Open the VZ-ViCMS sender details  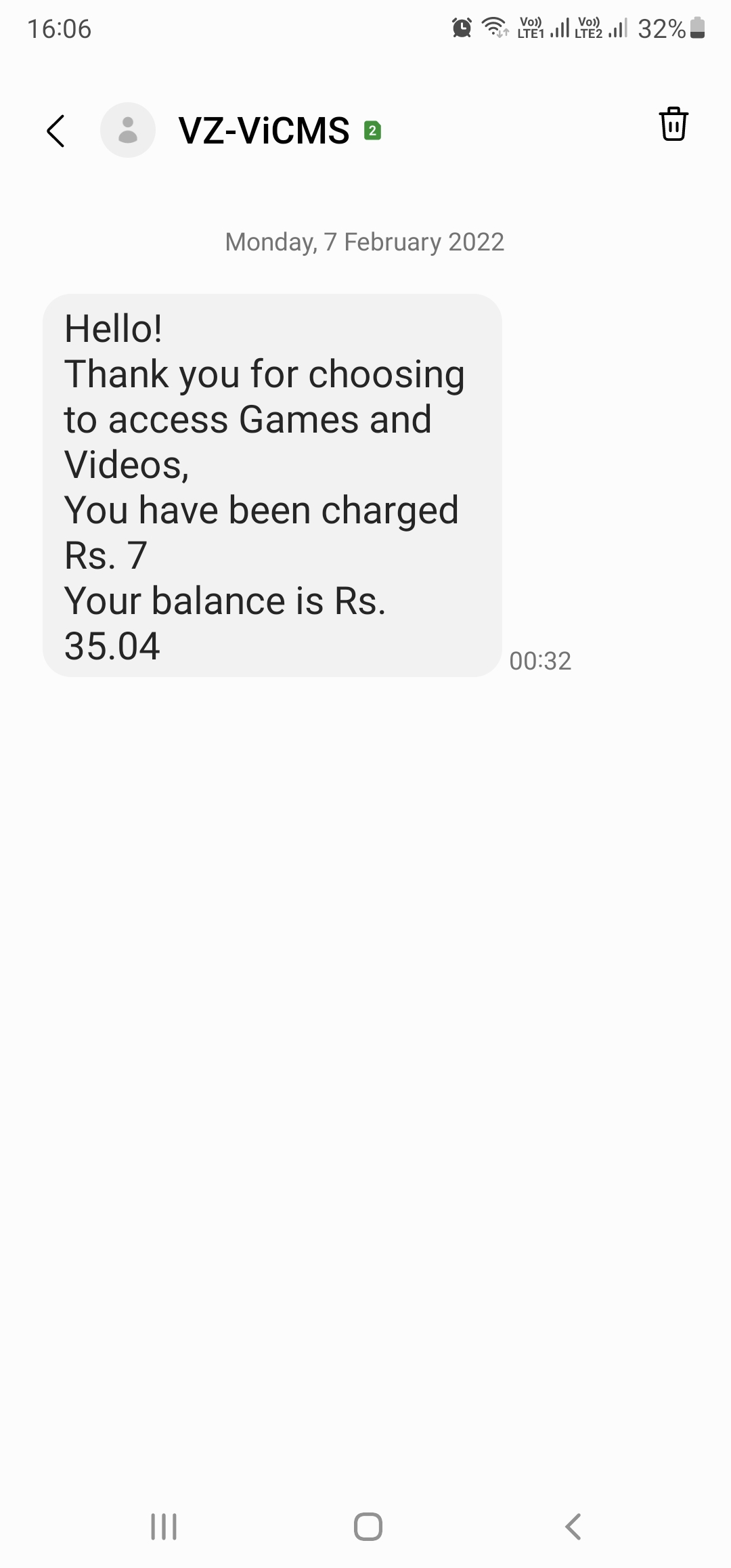click(264, 130)
